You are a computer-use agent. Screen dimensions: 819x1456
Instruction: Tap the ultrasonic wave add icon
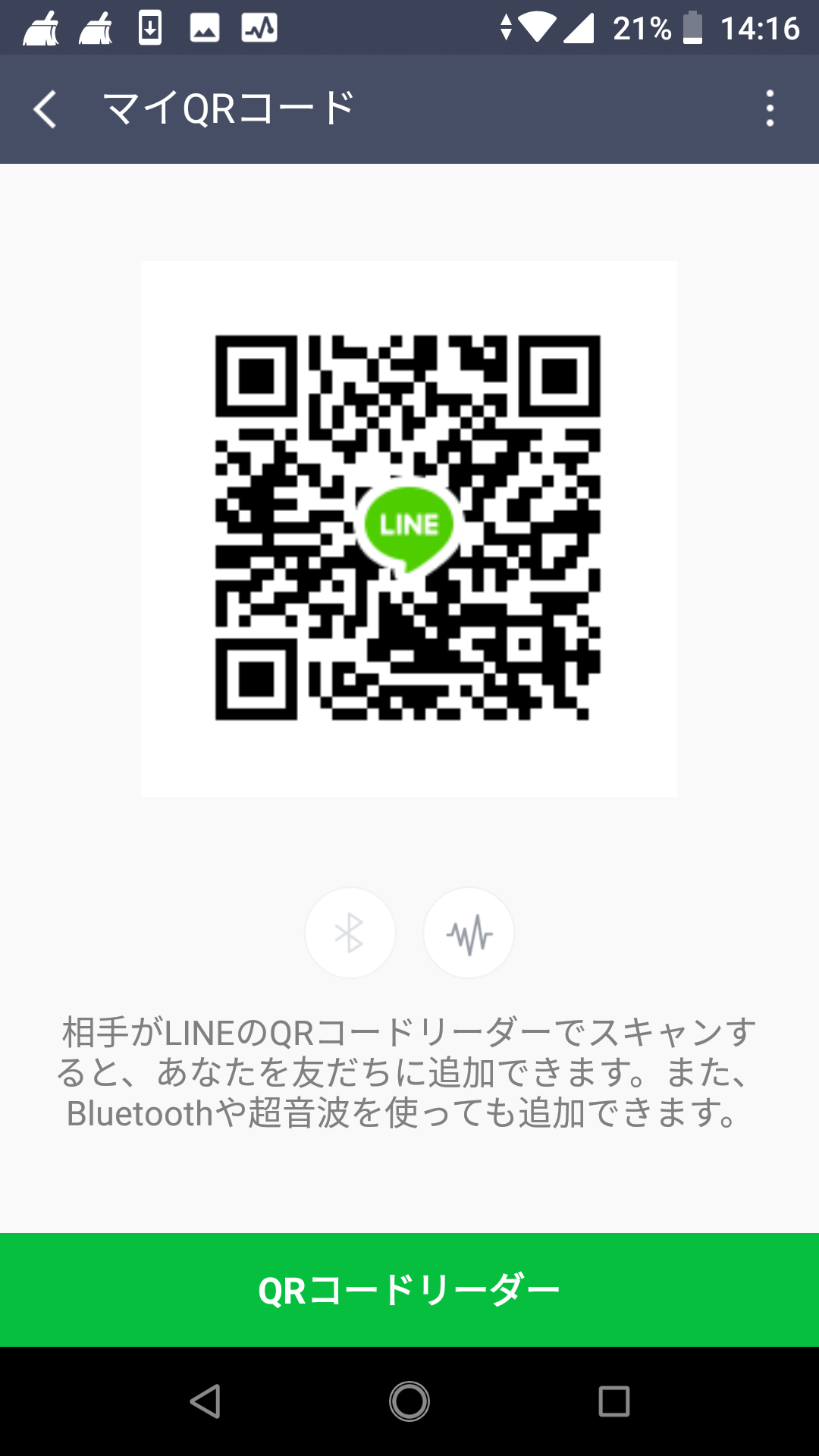[x=469, y=933]
